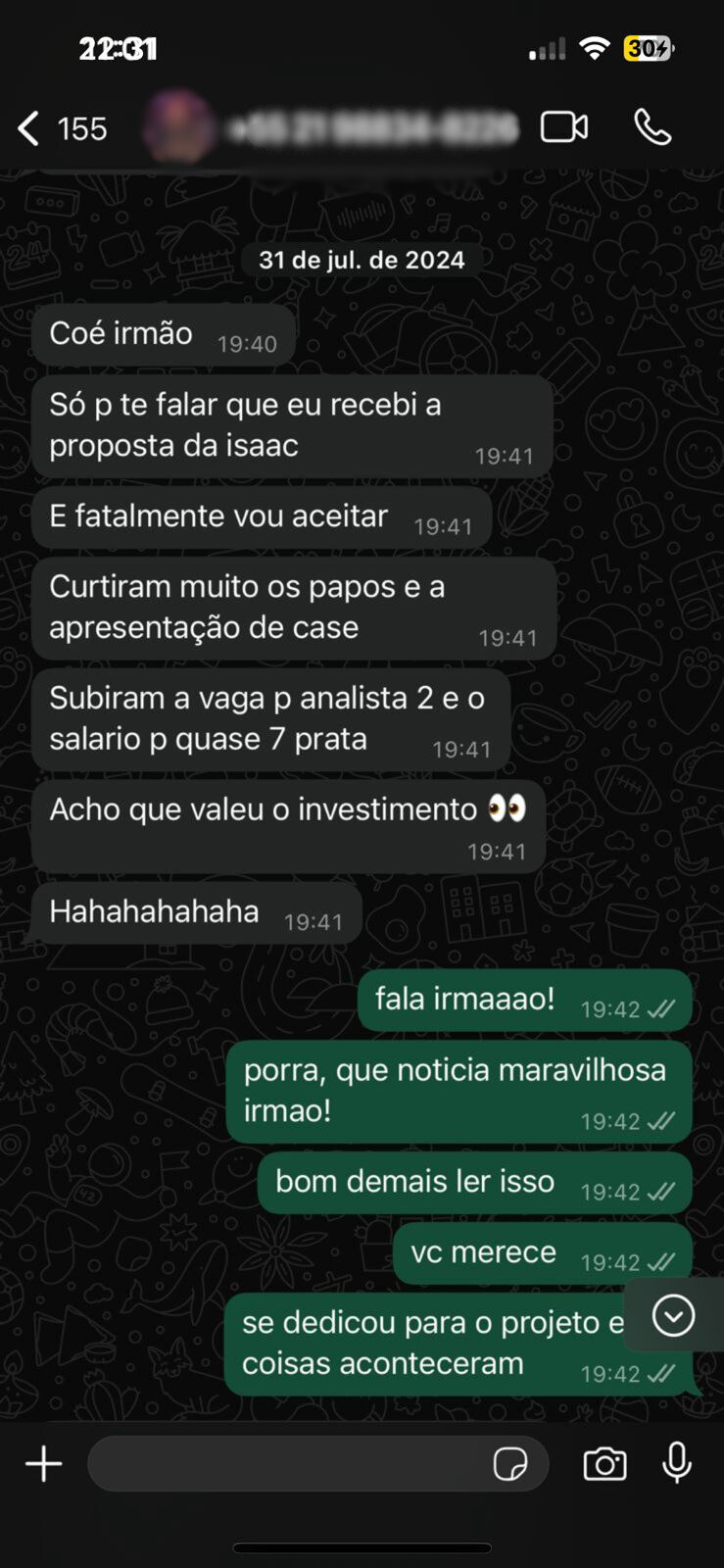This screenshot has height=1568, width=724.
Task: Start a video call
Action: point(564,127)
